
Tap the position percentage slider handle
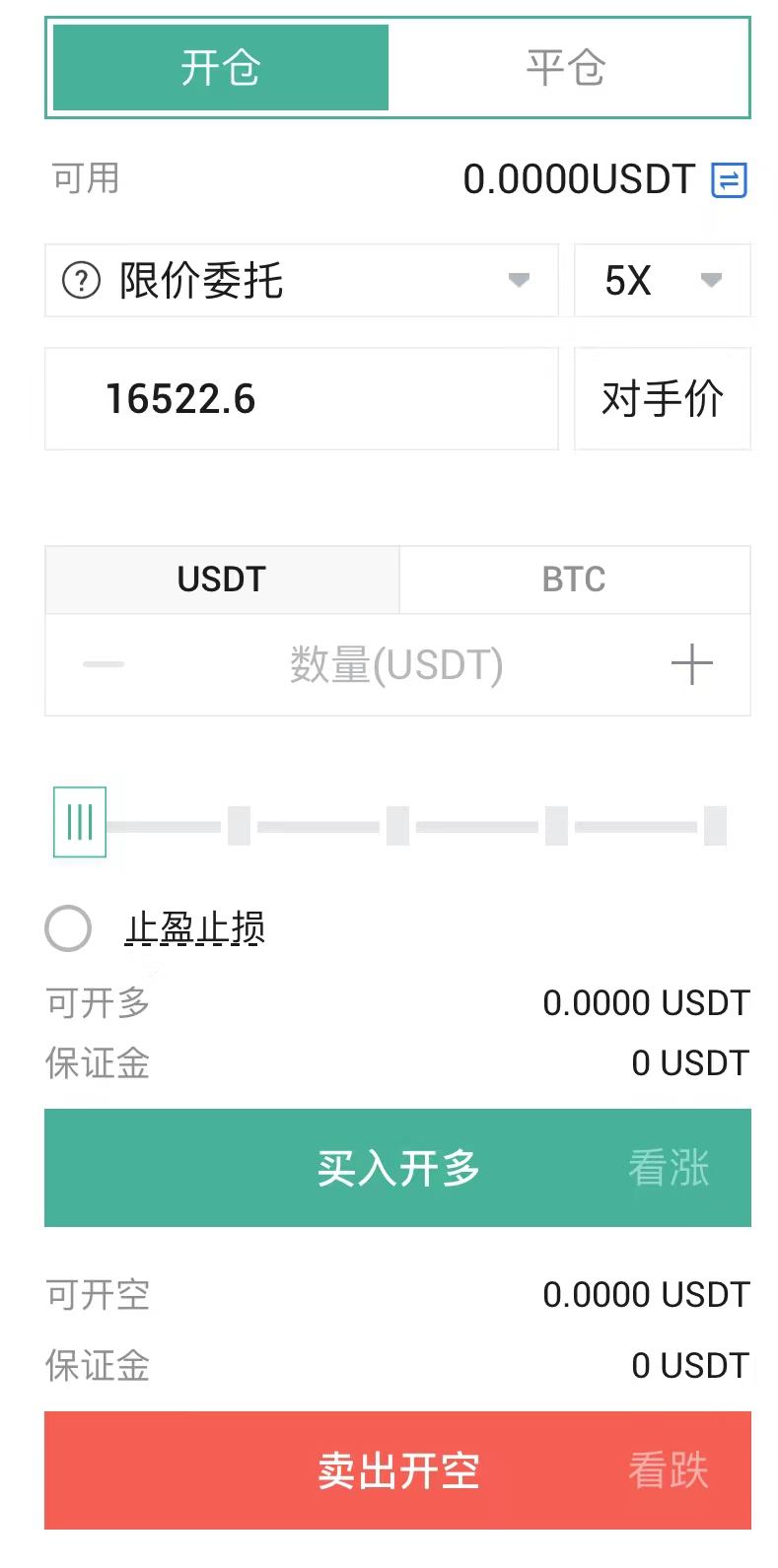(x=80, y=822)
